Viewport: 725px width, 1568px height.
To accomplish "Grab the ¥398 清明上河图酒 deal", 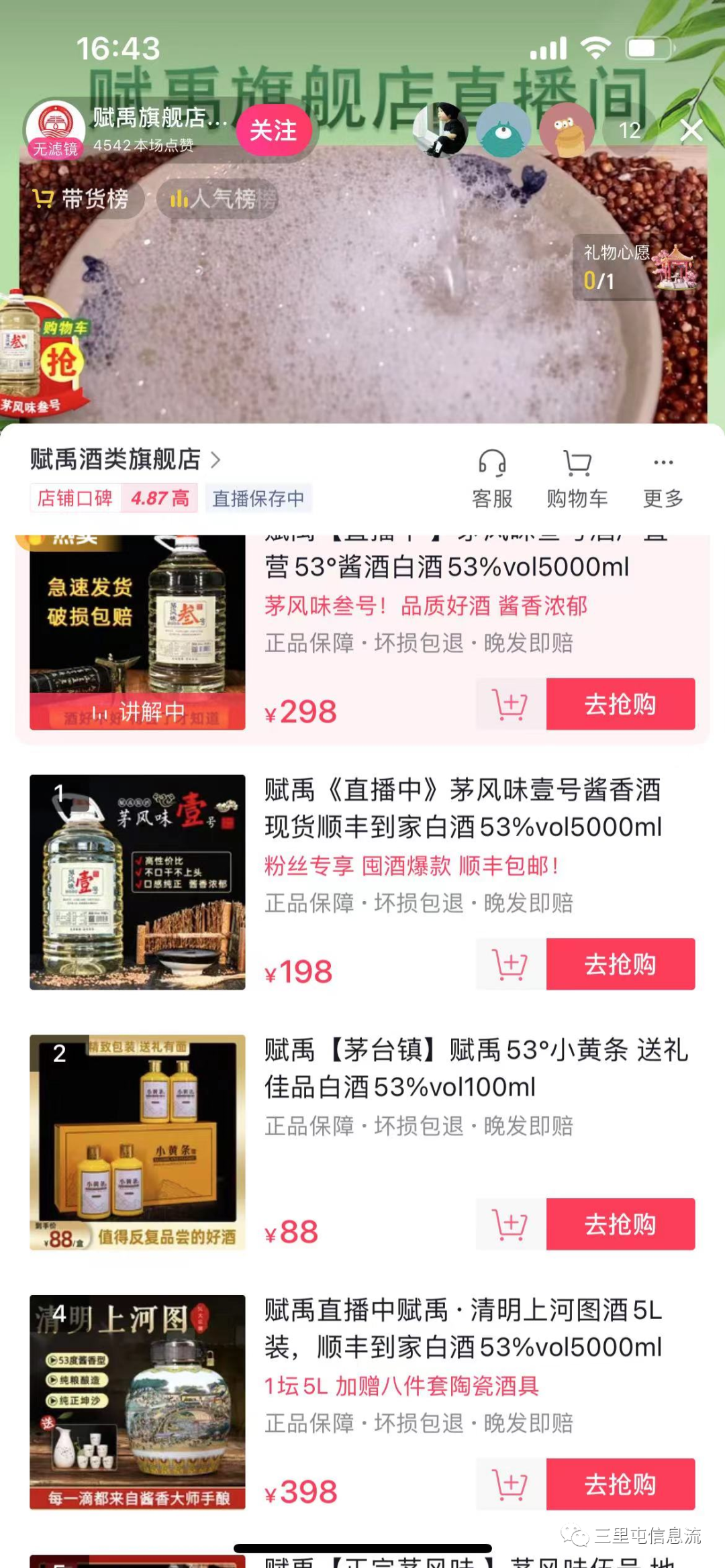I will coord(620,1484).
